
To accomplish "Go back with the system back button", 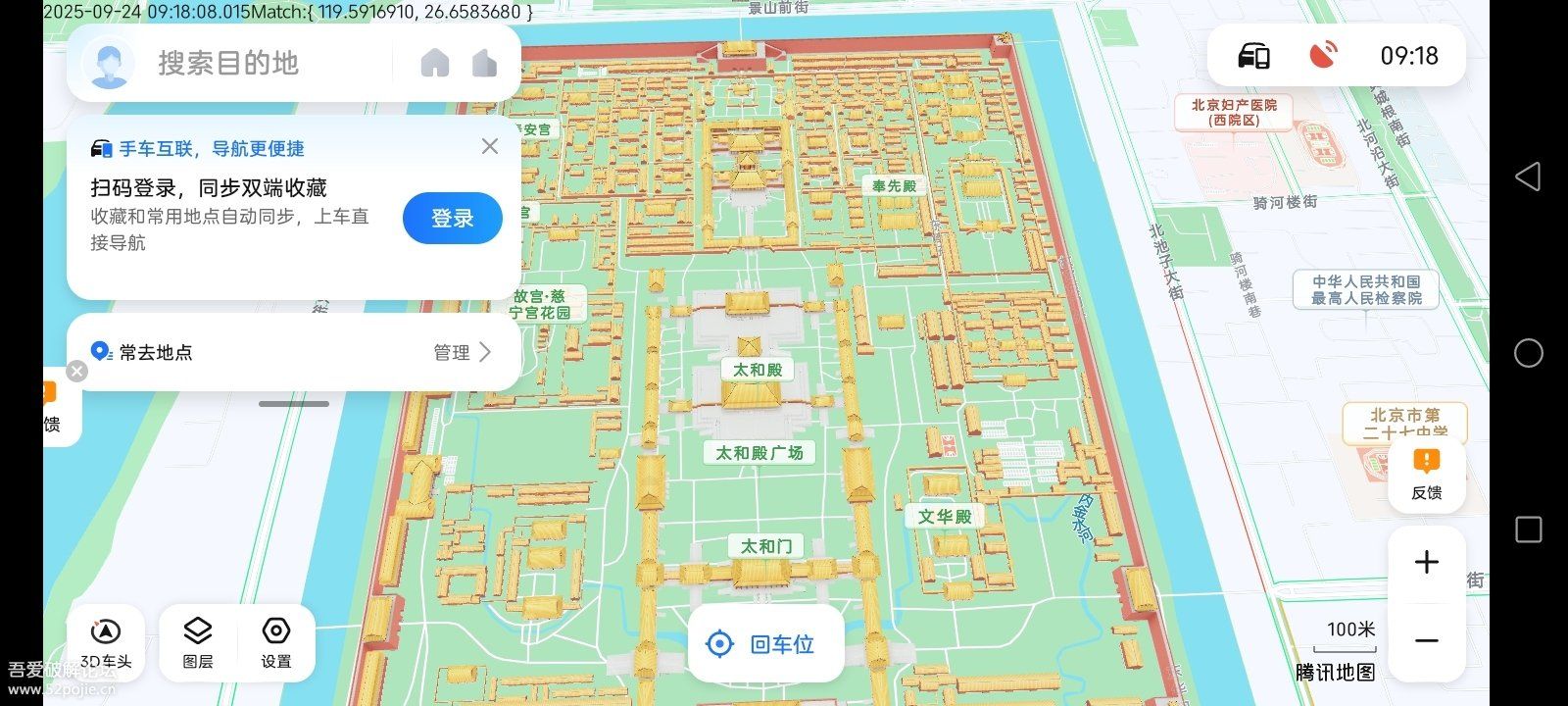I will coord(1528,176).
